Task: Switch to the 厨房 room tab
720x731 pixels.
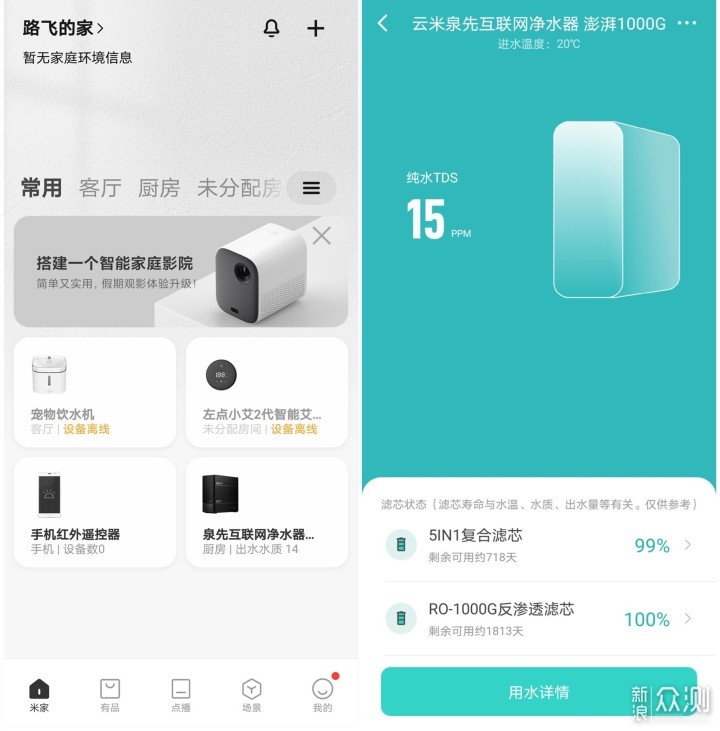Action: 158,188
